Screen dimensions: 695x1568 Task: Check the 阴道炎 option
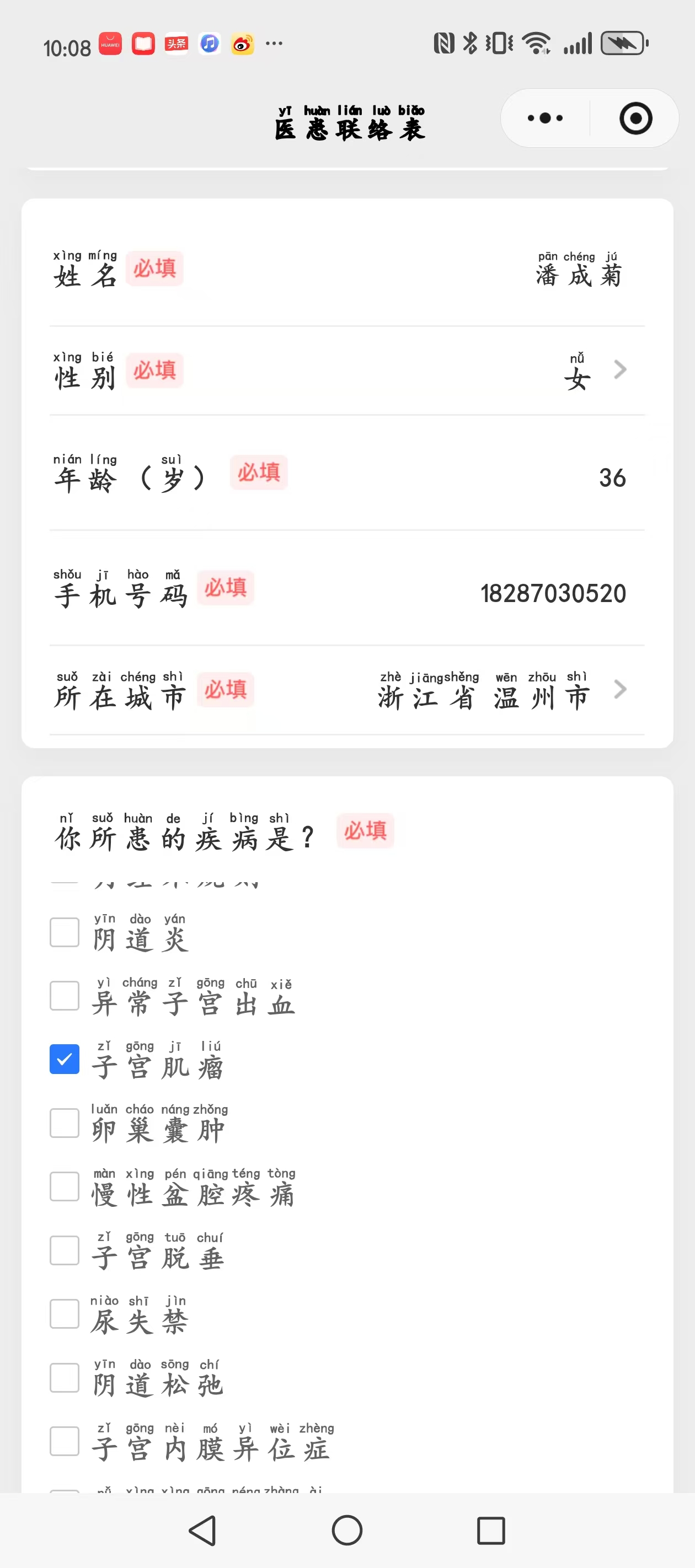coord(65,932)
